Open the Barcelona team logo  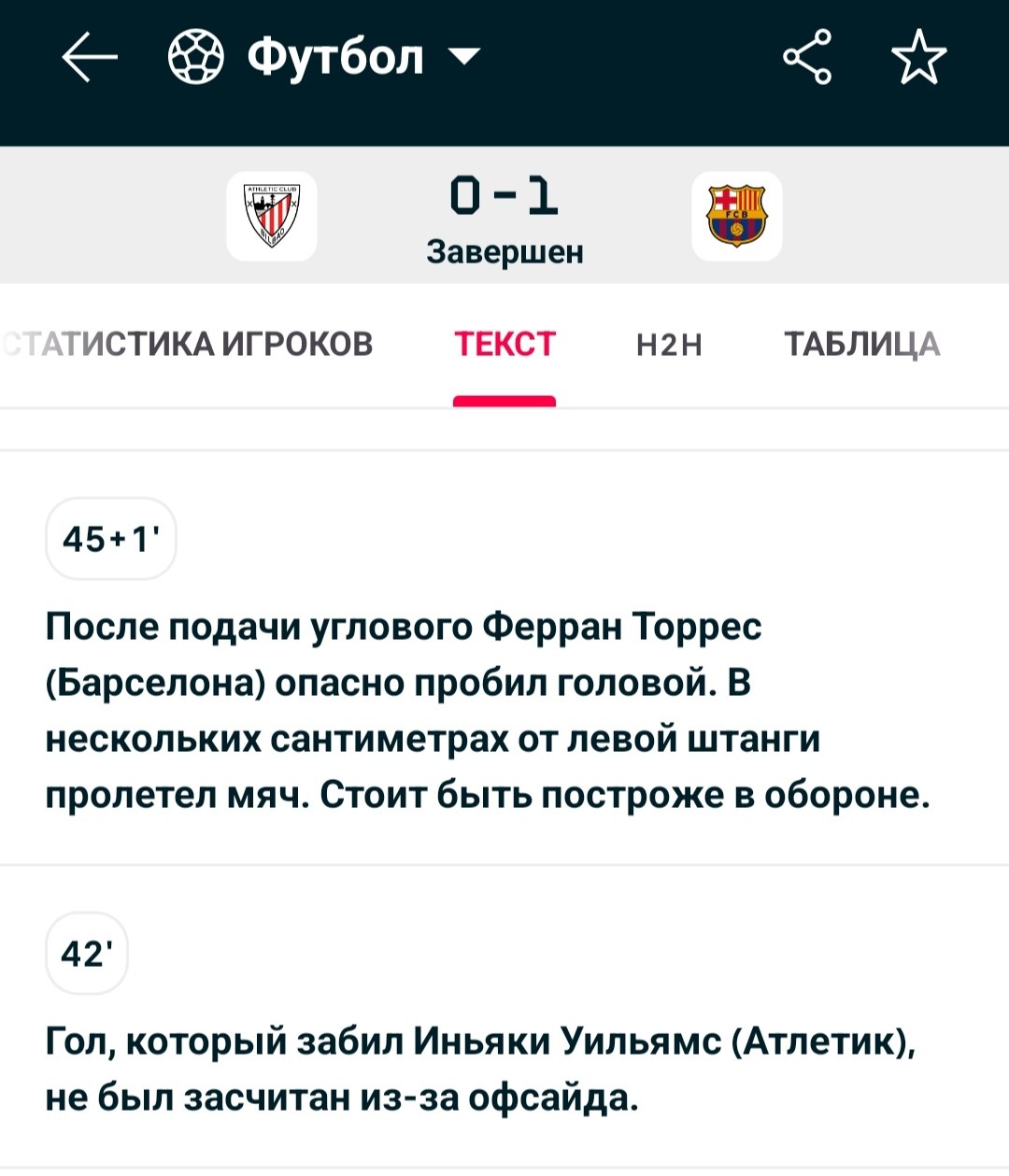[x=736, y=216]
